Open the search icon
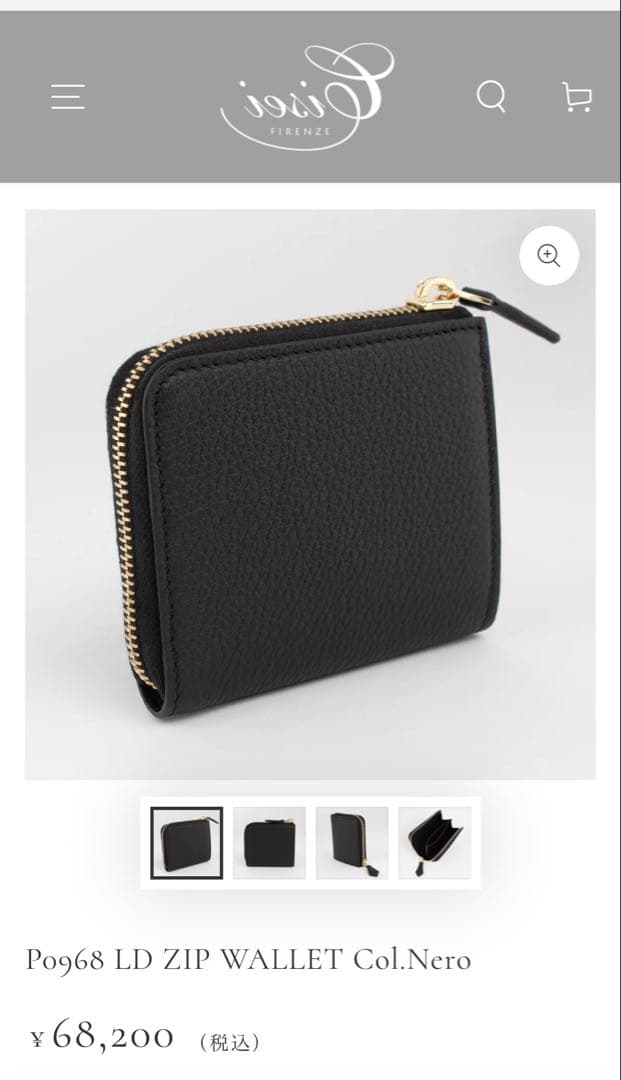Image resolution: width=621 pixels, height=1080 pixels. coord(491,97)
